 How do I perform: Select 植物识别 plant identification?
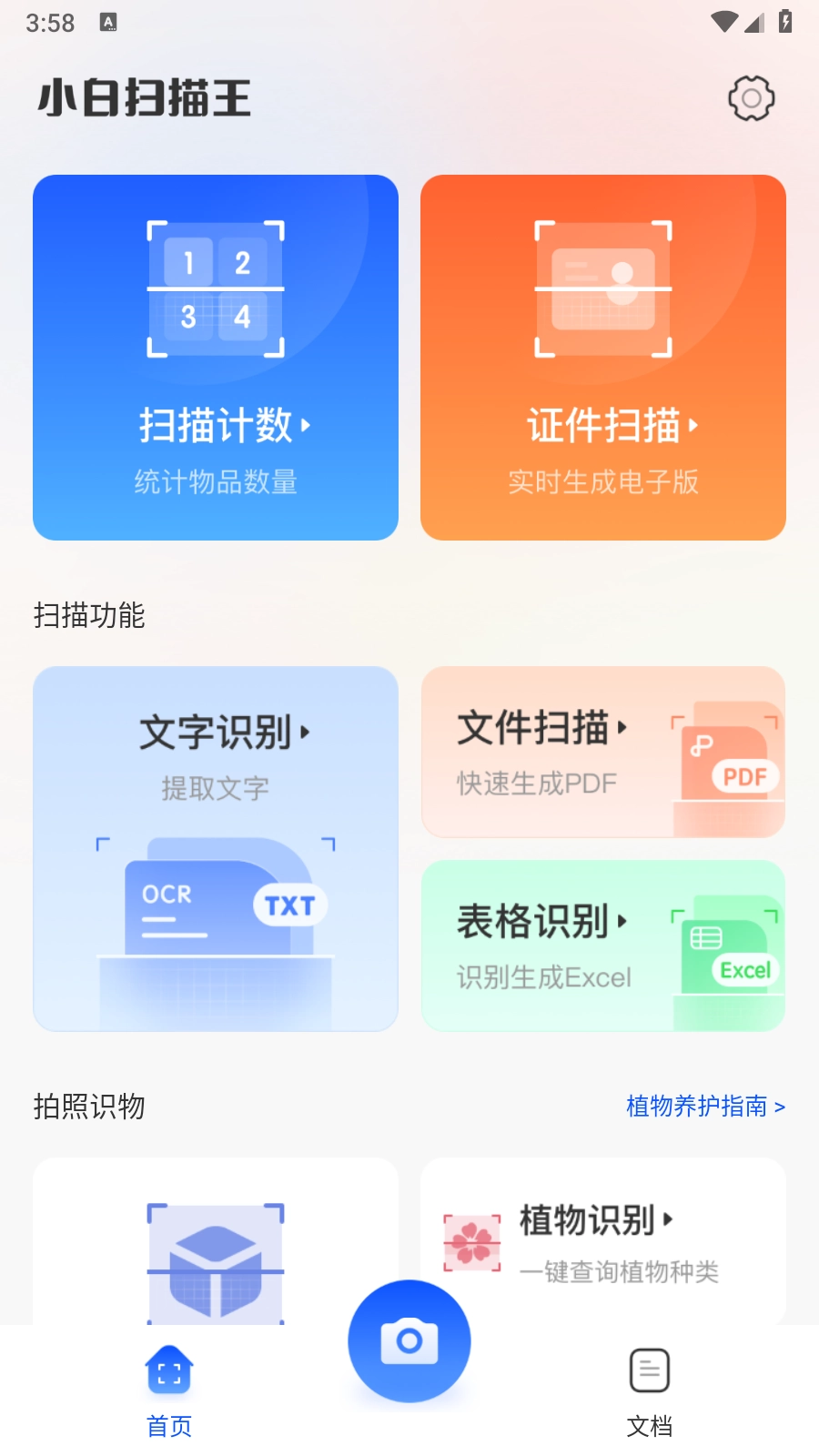point(603,1241)
